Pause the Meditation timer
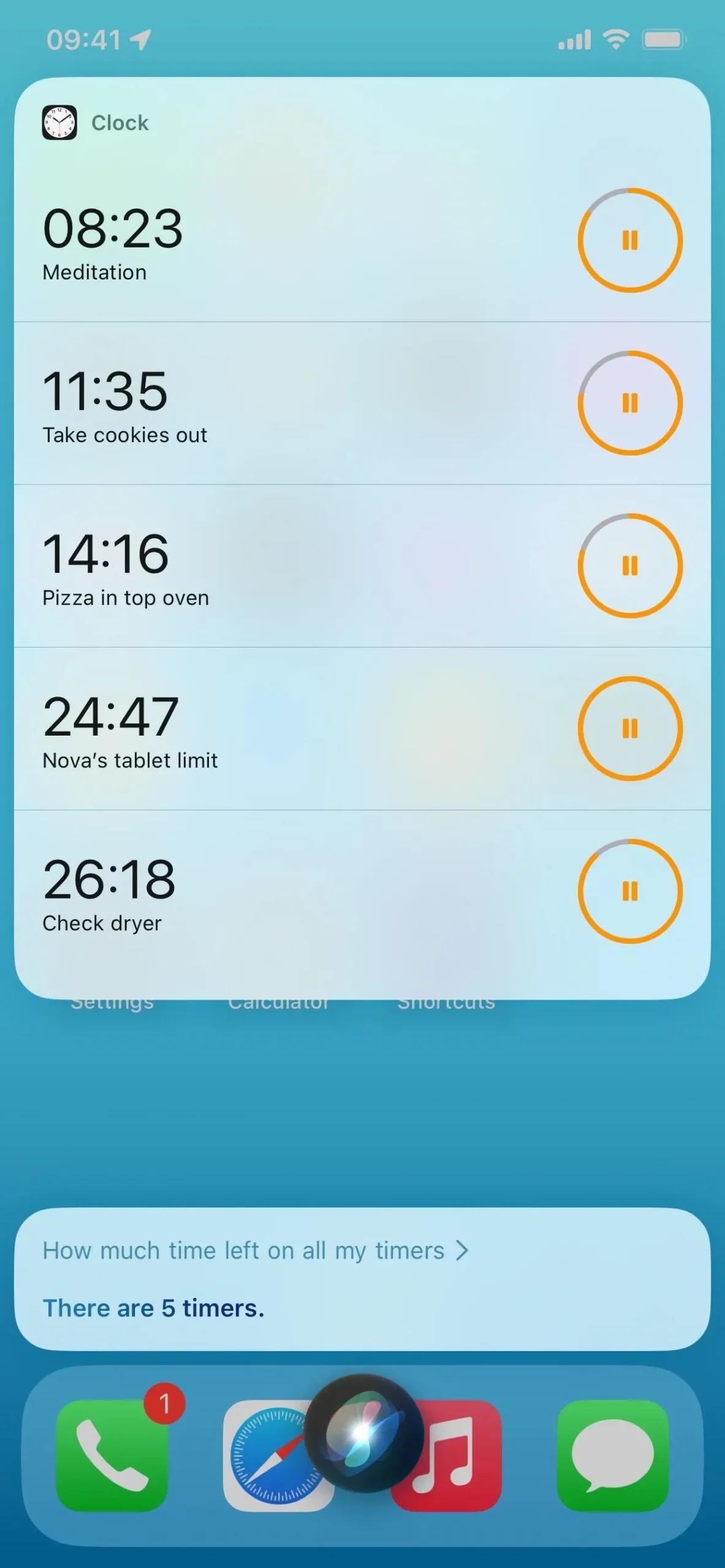Viewport: 725px width, 1568px height. 630,240
